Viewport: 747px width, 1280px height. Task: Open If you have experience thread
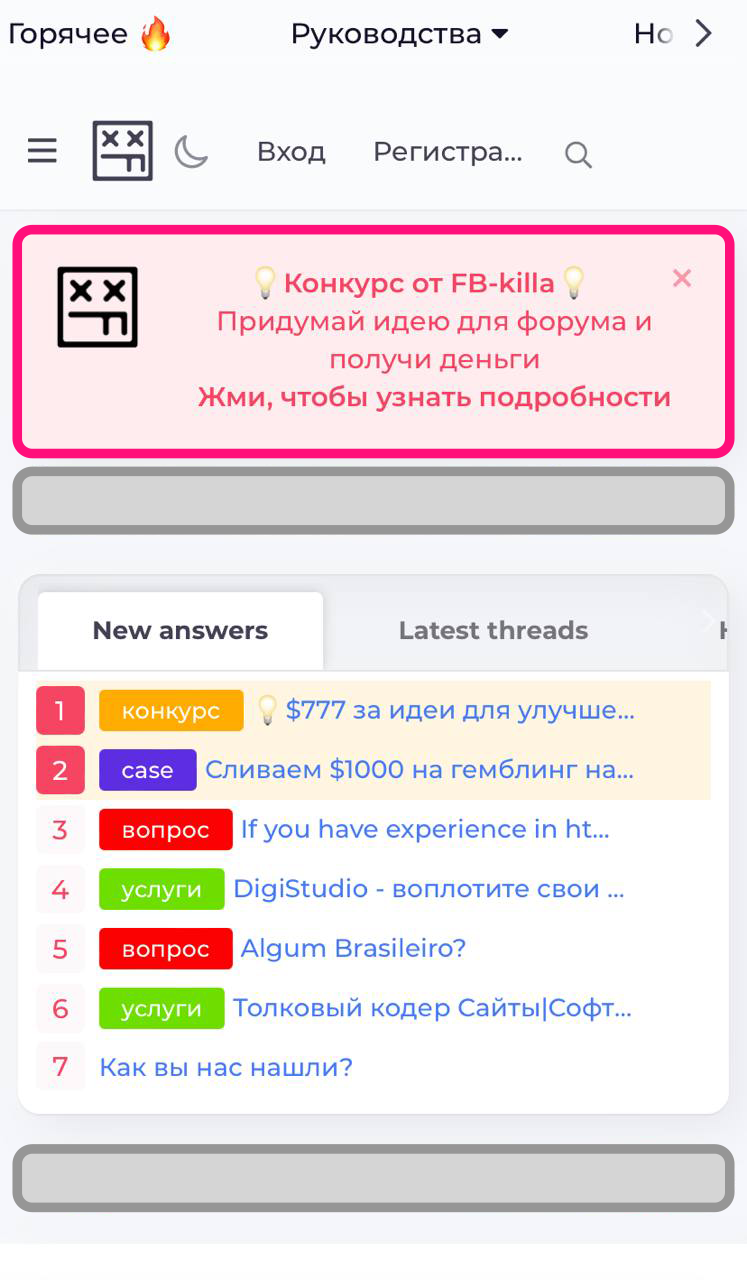tap(425, 830)
